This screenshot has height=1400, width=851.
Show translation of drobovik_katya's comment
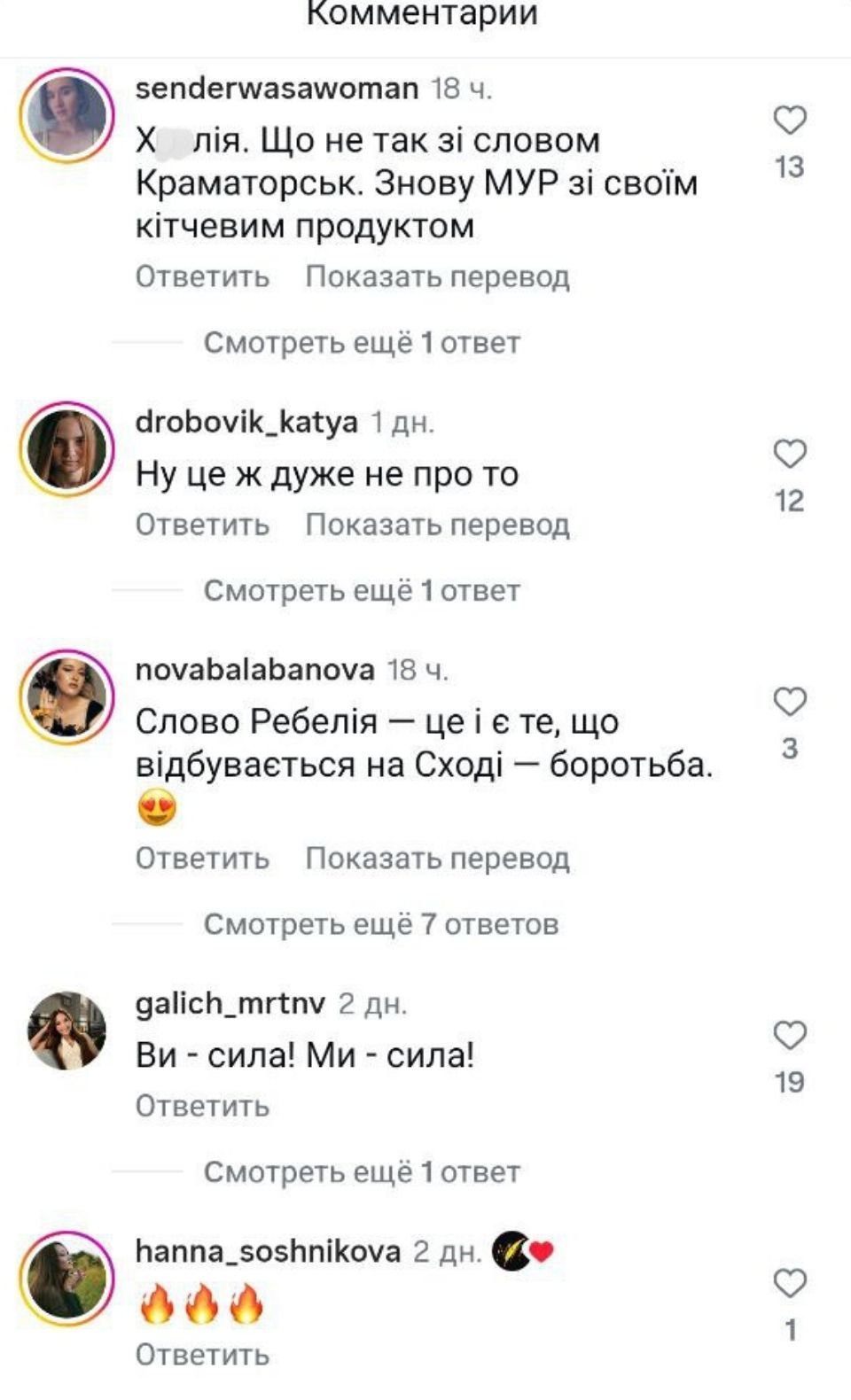(438, 524)
